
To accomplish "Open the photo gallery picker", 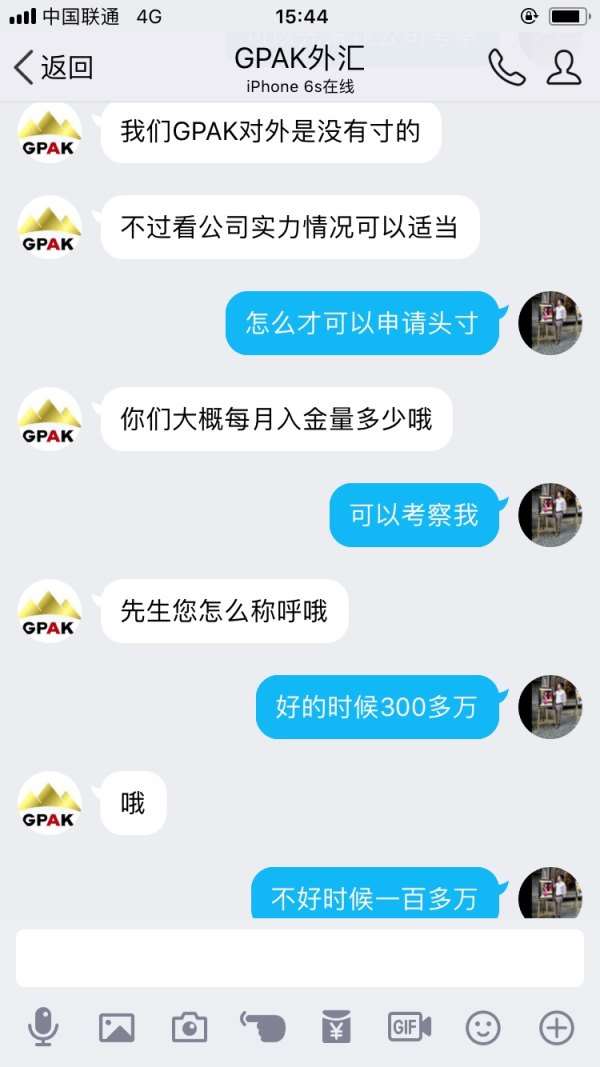I will [x=116, y=1027].
